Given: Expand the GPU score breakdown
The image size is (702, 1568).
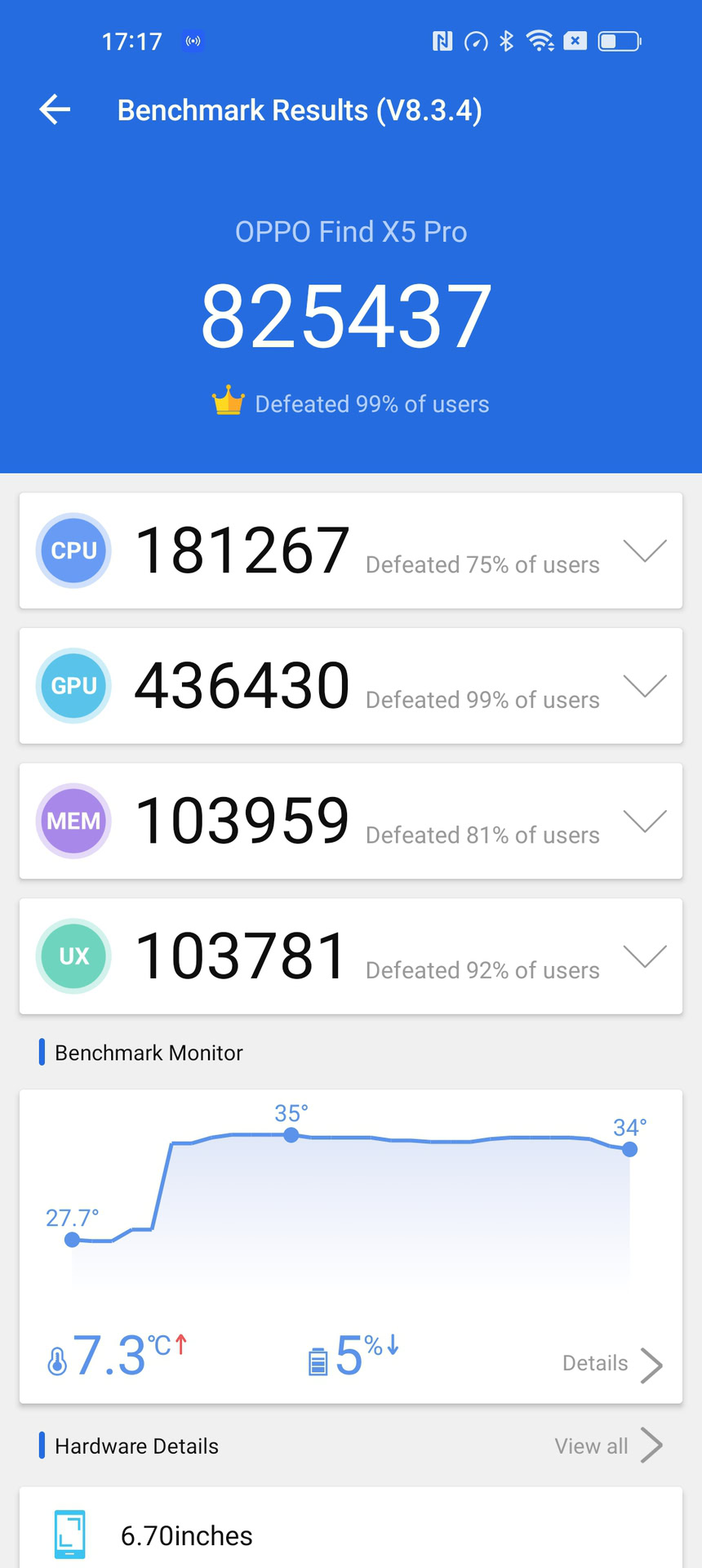Looking at the screenshot, I should [644, 686].
